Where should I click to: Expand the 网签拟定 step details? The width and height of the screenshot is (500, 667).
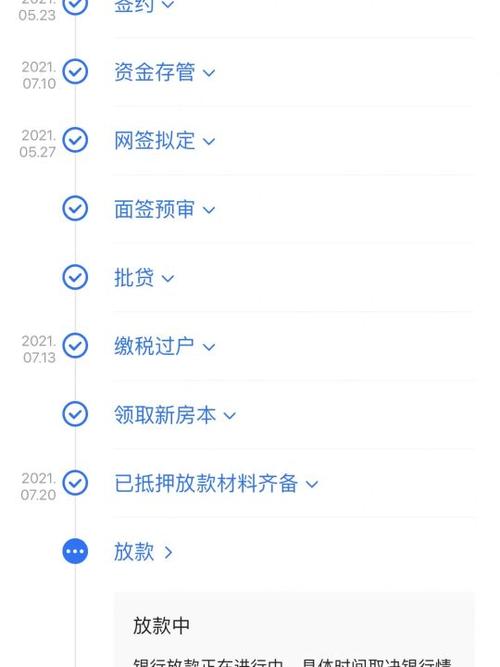[x=164, y=140]
